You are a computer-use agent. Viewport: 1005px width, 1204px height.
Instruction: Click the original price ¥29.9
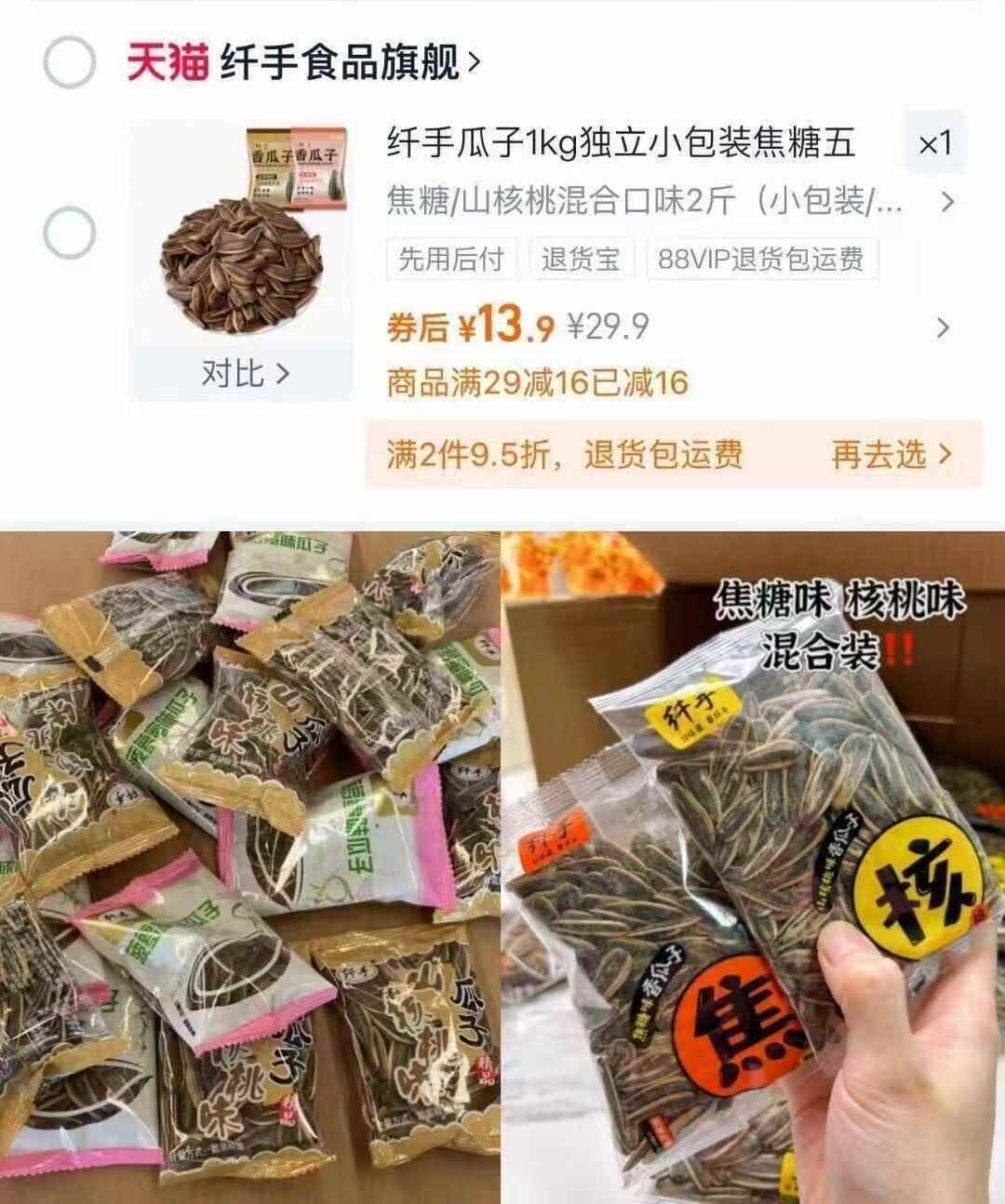(x=610, y=325)
